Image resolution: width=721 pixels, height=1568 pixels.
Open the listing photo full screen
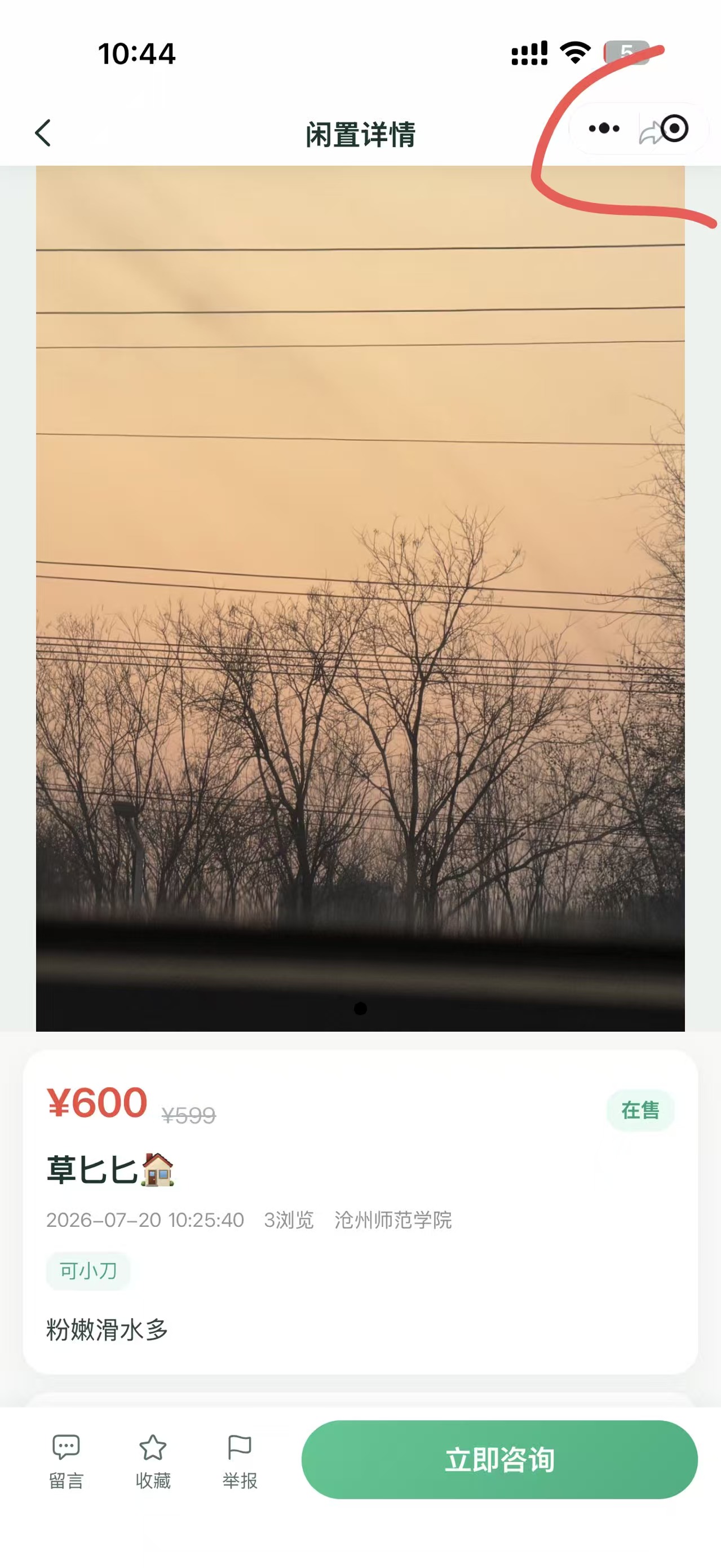(360, 598)
